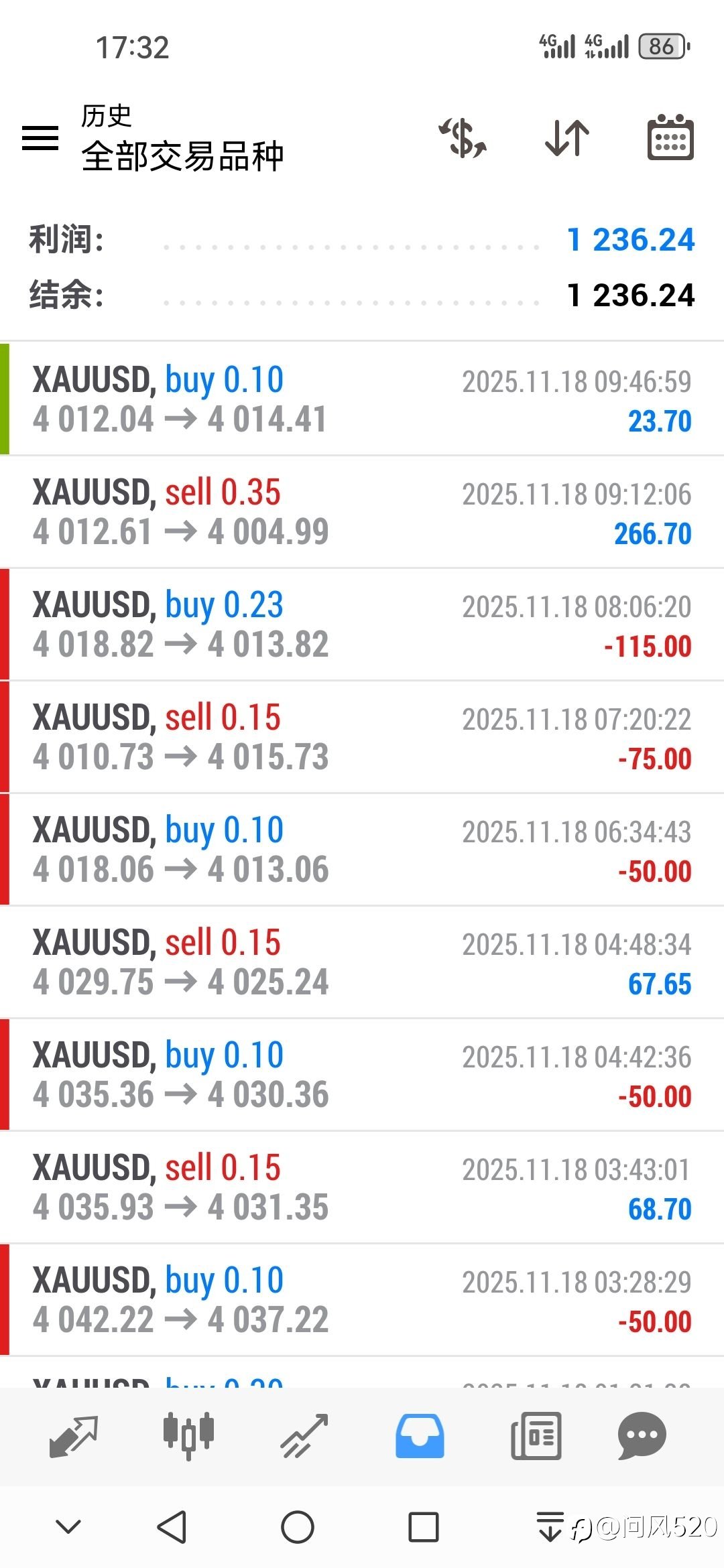Open the sell 0.35 trade with 266.70 profit

coord(362,512)
